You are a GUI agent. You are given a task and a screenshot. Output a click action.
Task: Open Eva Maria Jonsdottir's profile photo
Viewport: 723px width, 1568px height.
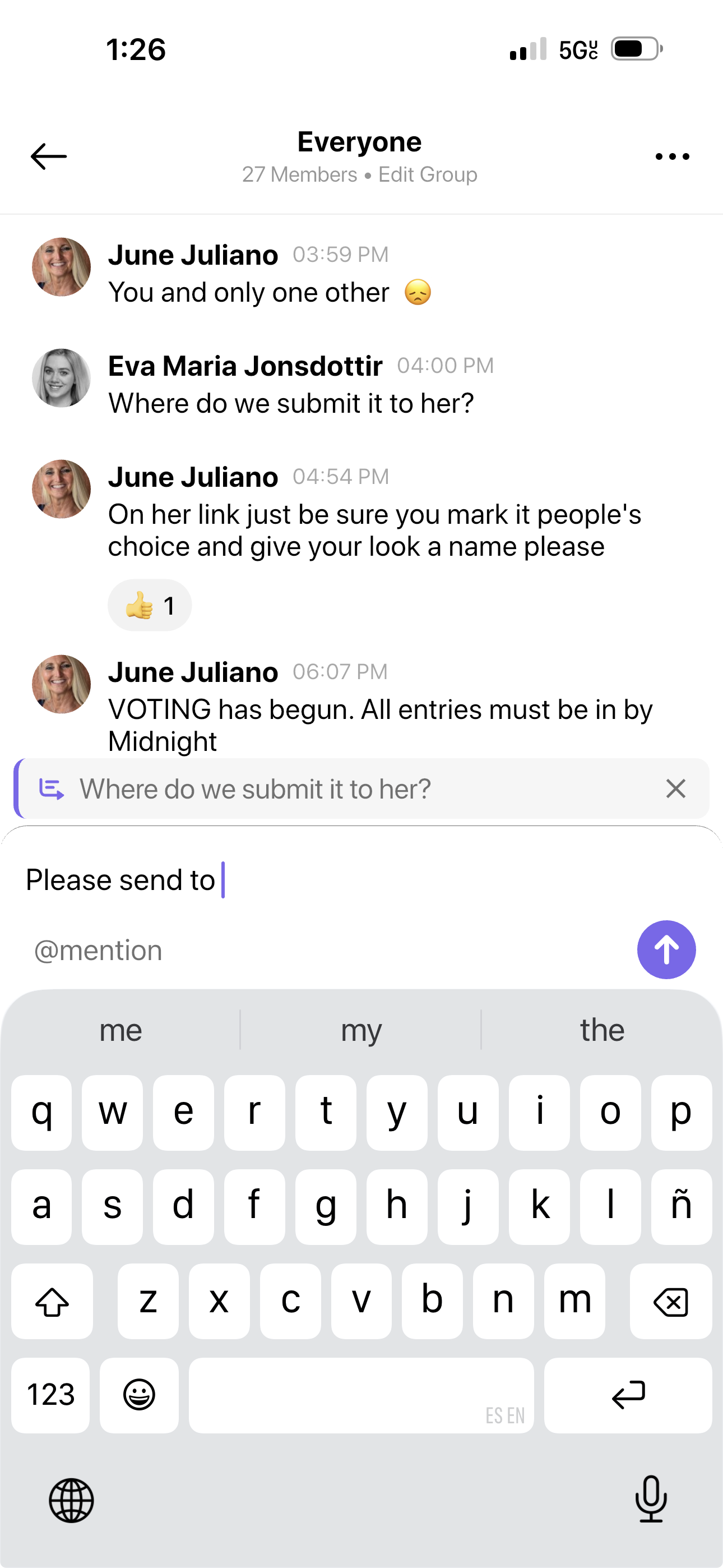[x=62, y=378]
